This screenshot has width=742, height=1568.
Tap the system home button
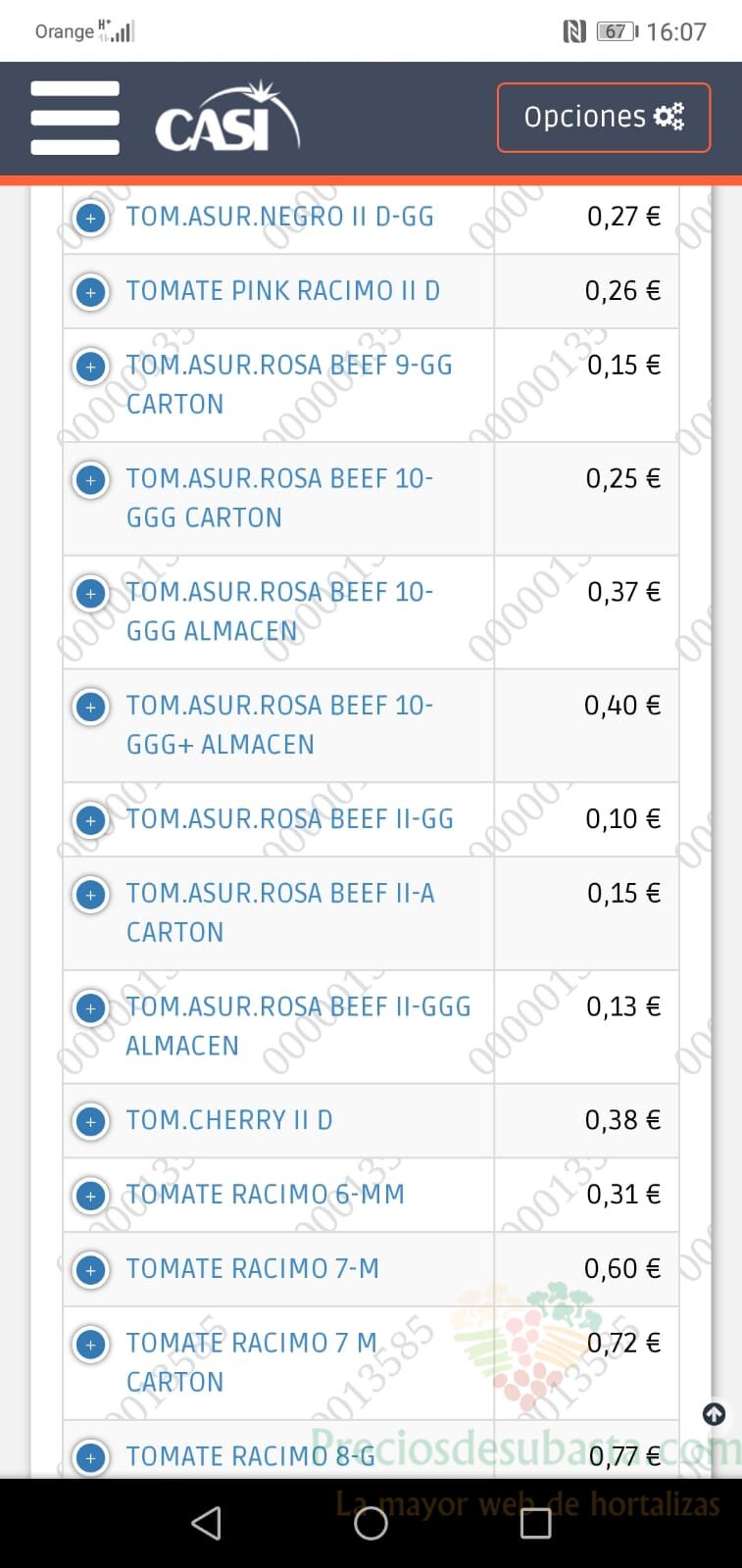[x=371, y=1523]
